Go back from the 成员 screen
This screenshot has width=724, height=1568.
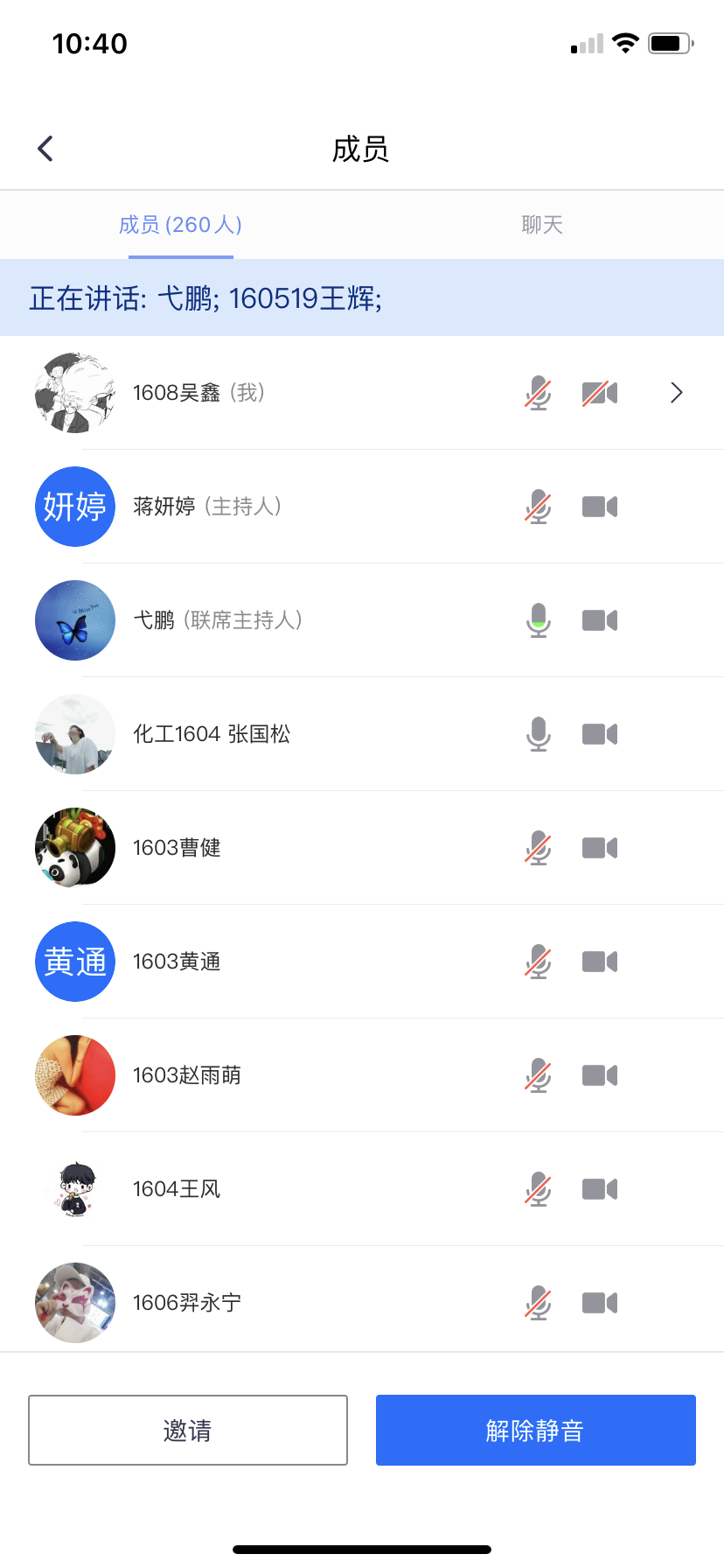(x=46, y=149)
